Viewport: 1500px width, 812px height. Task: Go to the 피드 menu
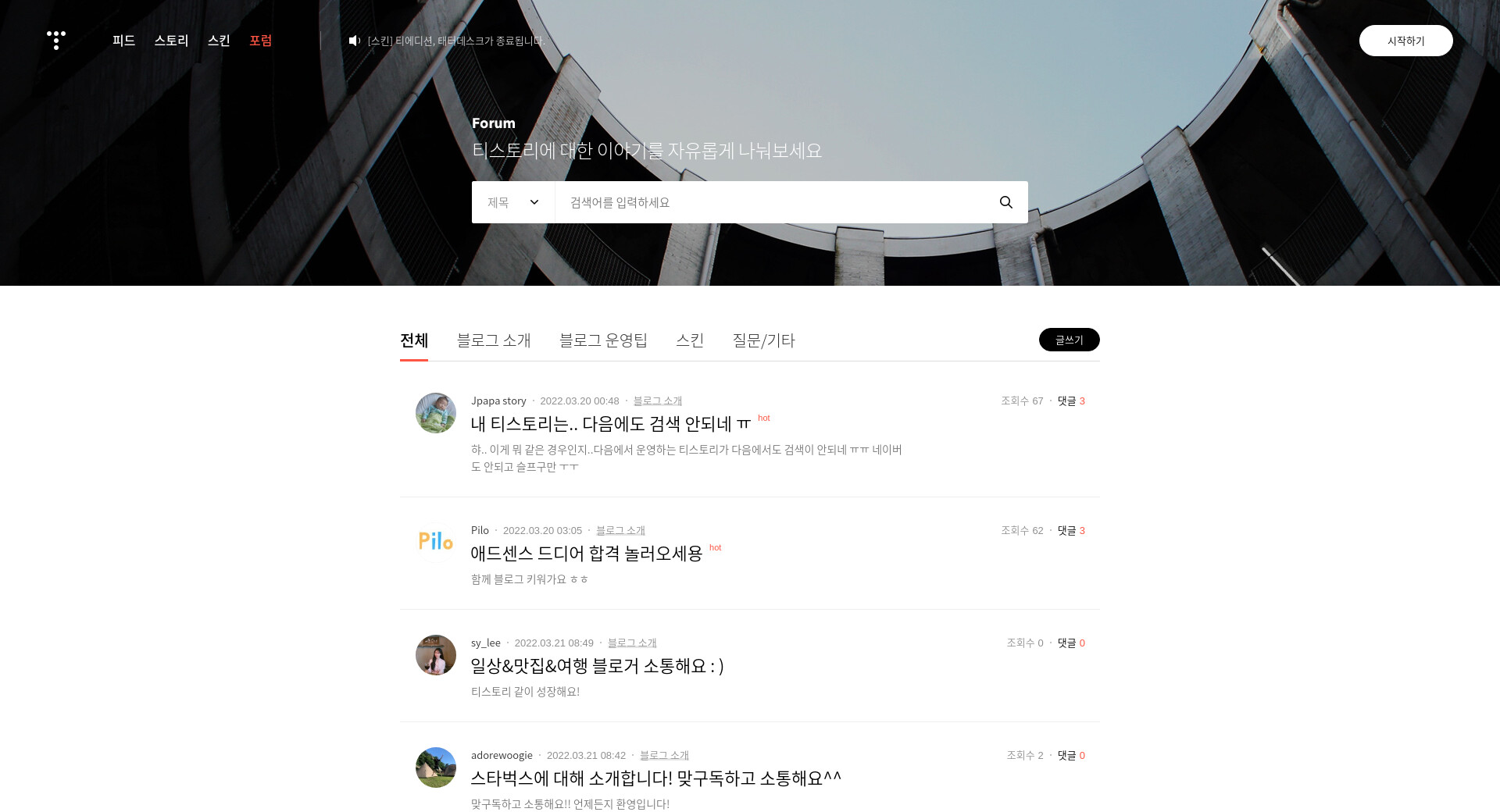123,41
